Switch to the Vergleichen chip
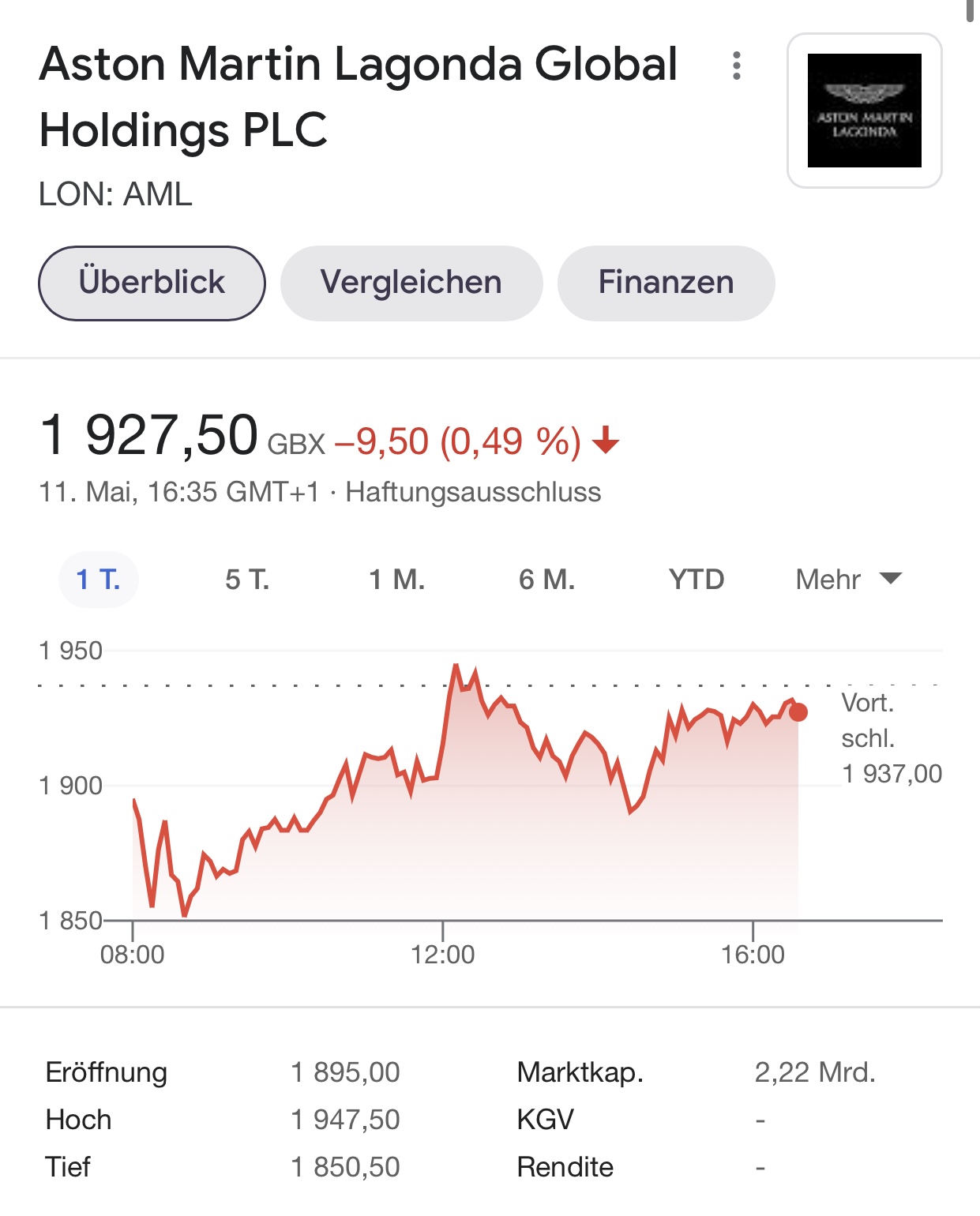 click(x=411, y=283)
